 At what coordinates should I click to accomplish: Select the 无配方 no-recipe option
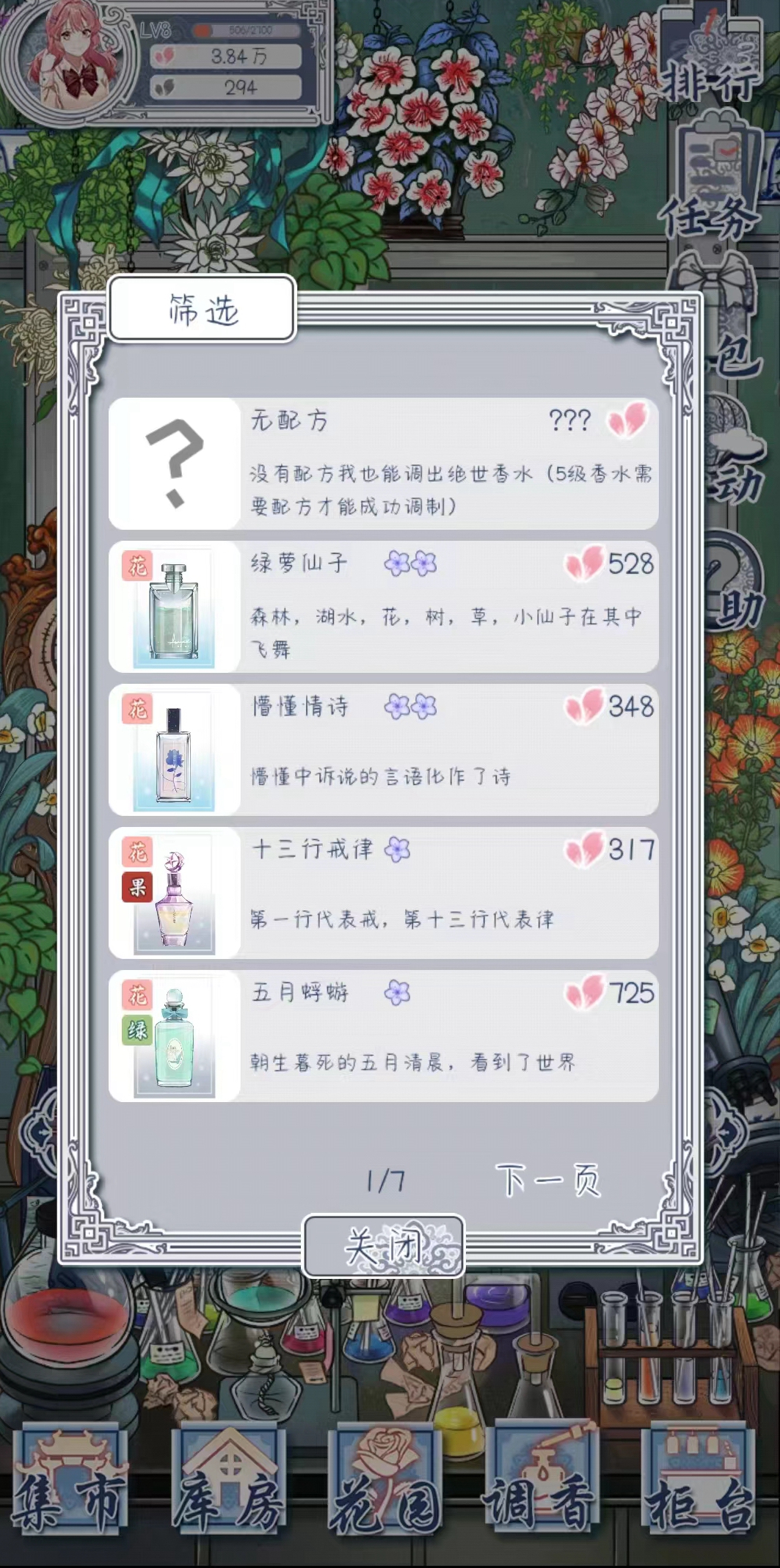point(383,463)
